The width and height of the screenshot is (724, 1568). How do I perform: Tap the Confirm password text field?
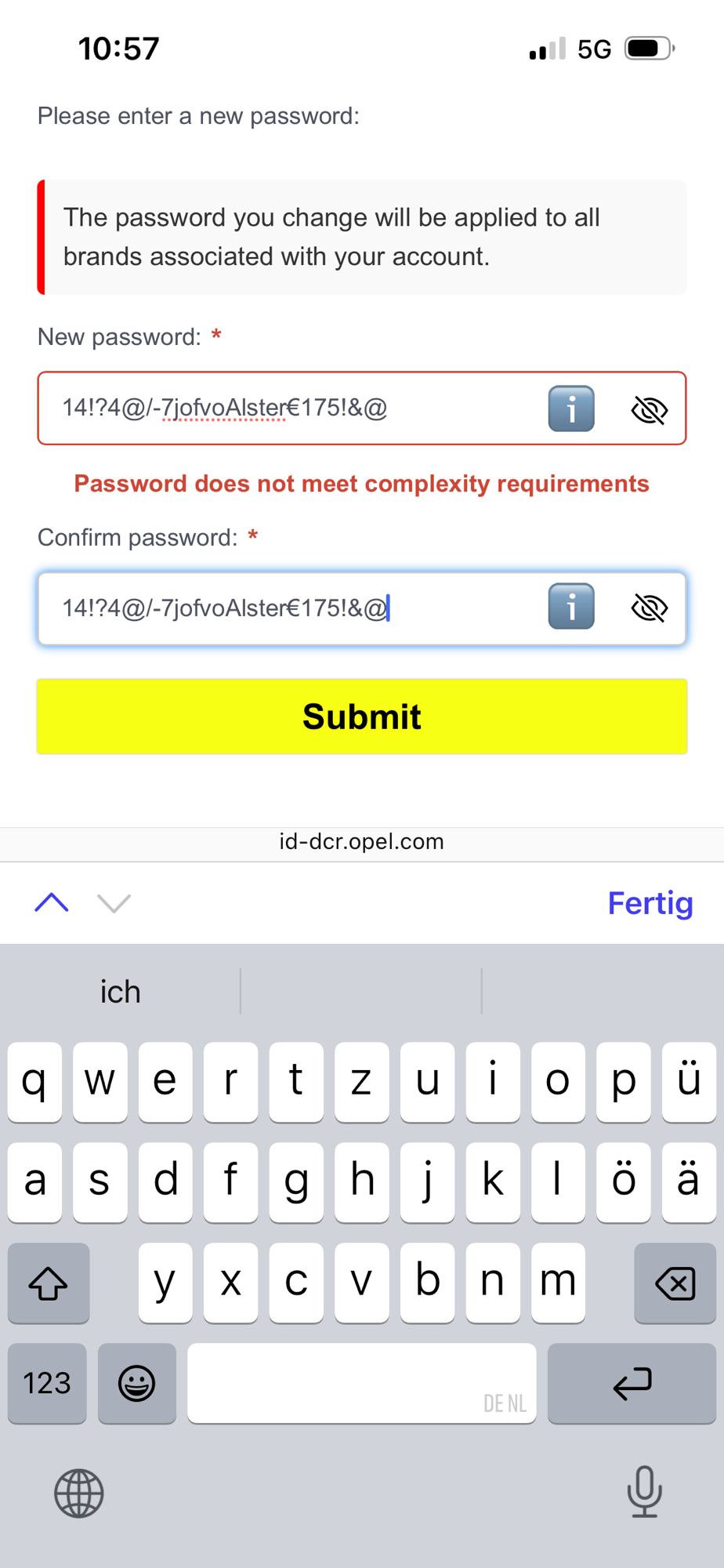click(290, 608)
